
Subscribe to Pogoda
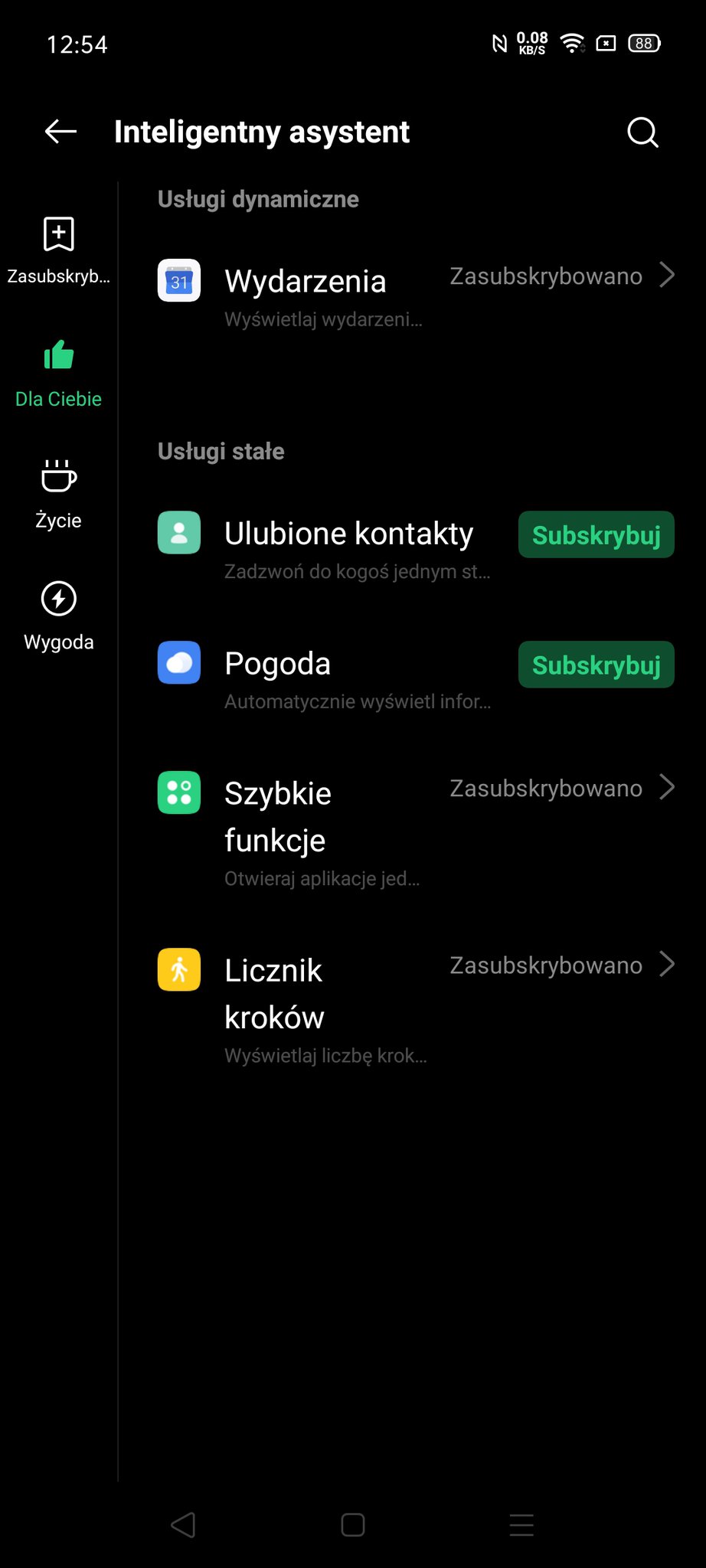click(x=596, y=665)
